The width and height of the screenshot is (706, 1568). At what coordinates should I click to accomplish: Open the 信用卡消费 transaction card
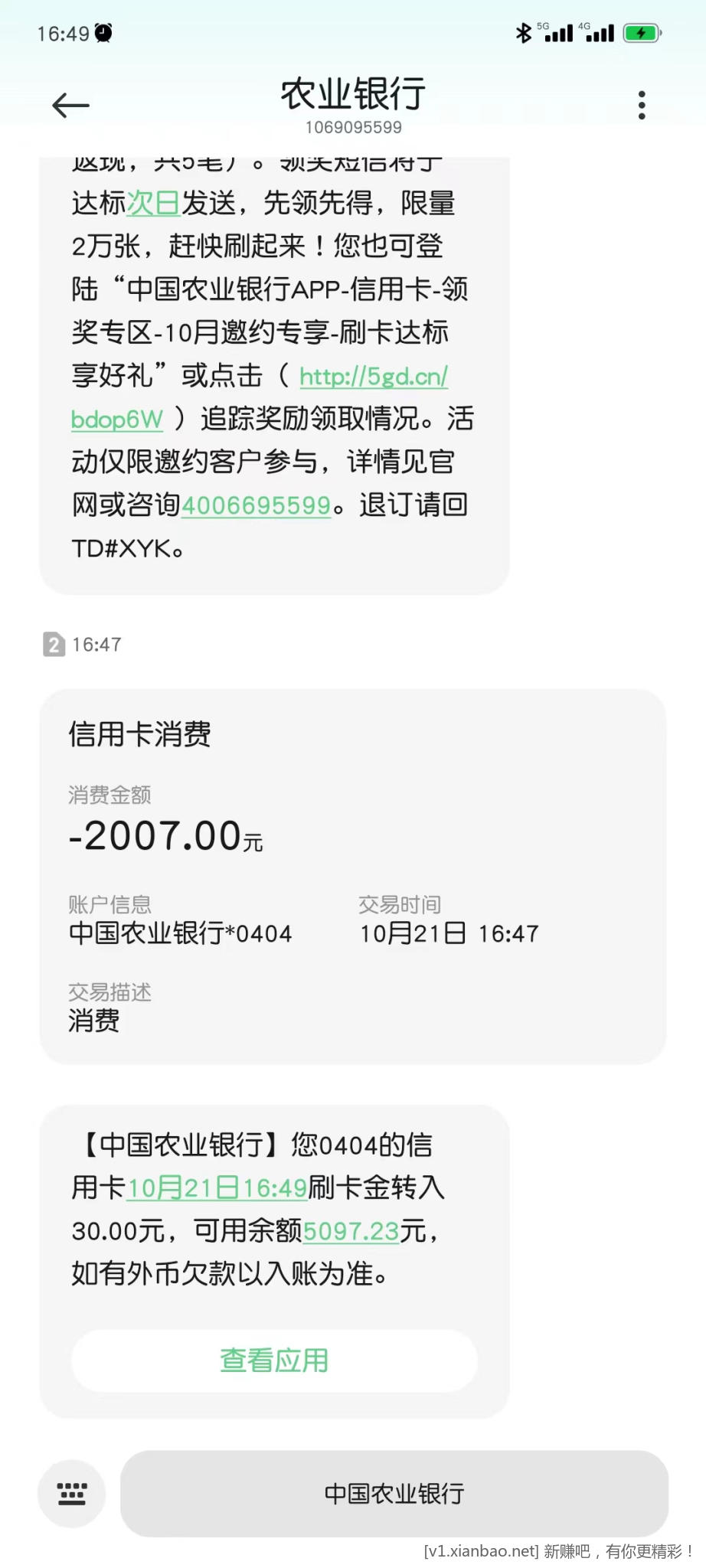352,876
